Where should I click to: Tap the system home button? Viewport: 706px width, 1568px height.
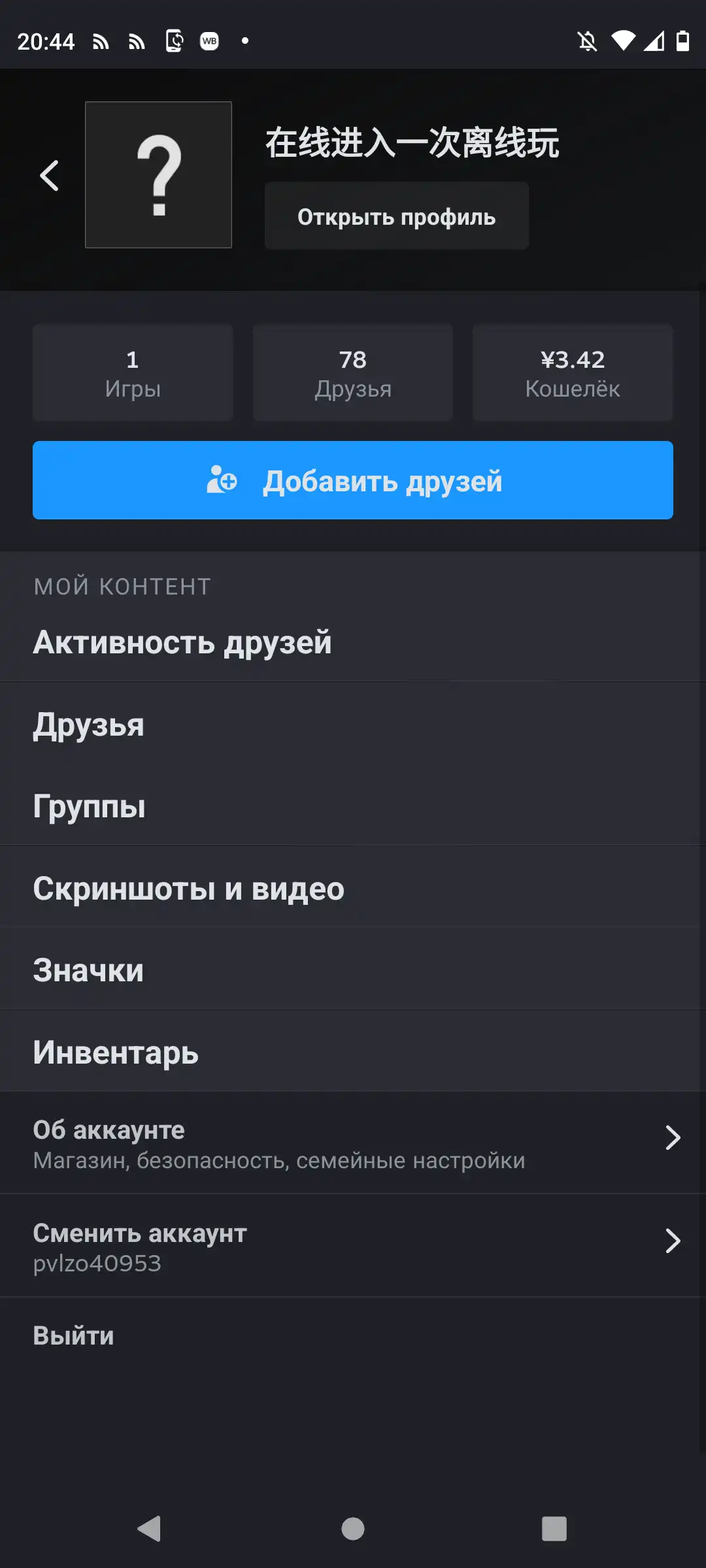point(353,1529)
